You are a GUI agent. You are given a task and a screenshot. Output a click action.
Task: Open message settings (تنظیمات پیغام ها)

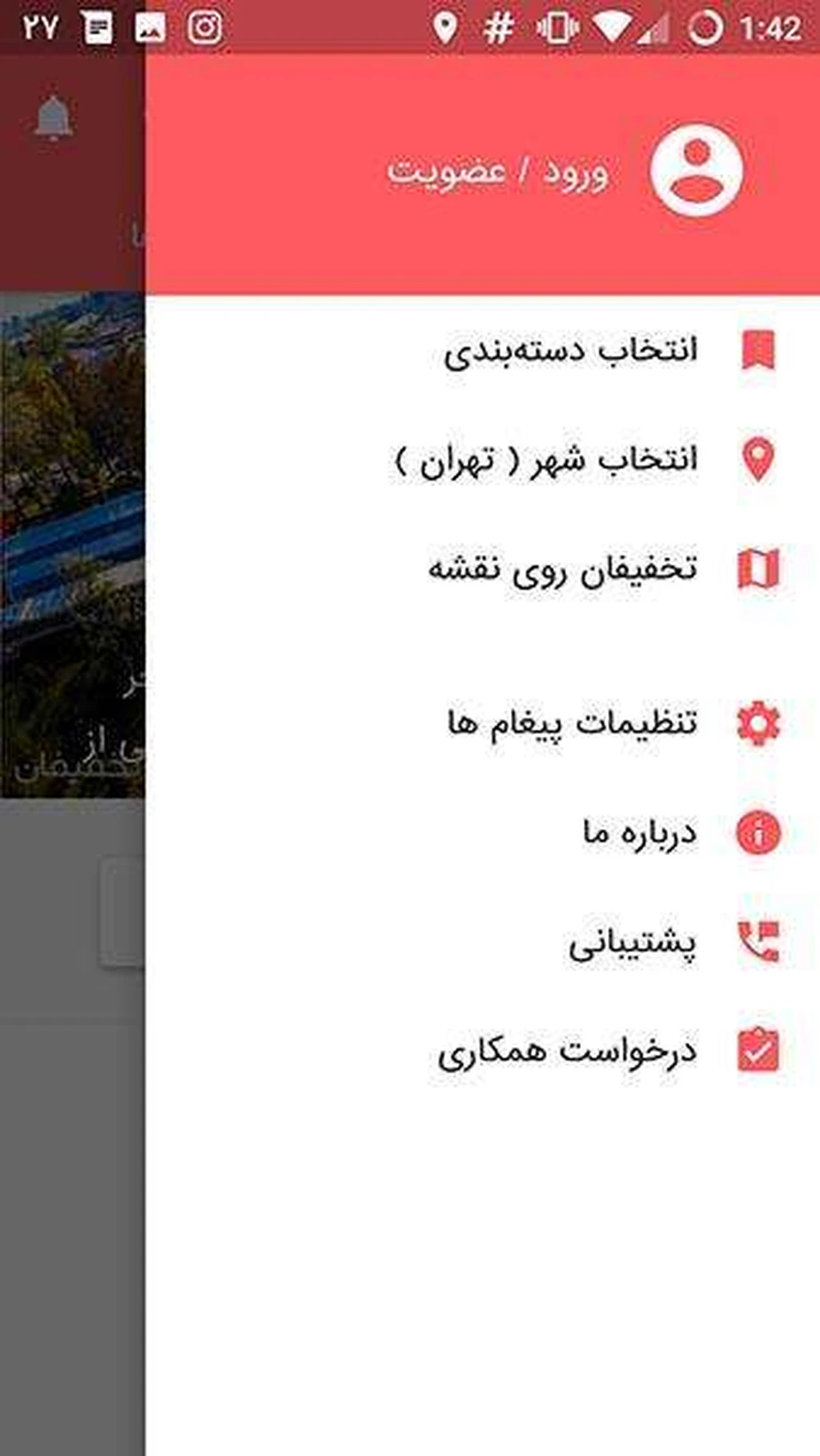[x=572, y=723]
